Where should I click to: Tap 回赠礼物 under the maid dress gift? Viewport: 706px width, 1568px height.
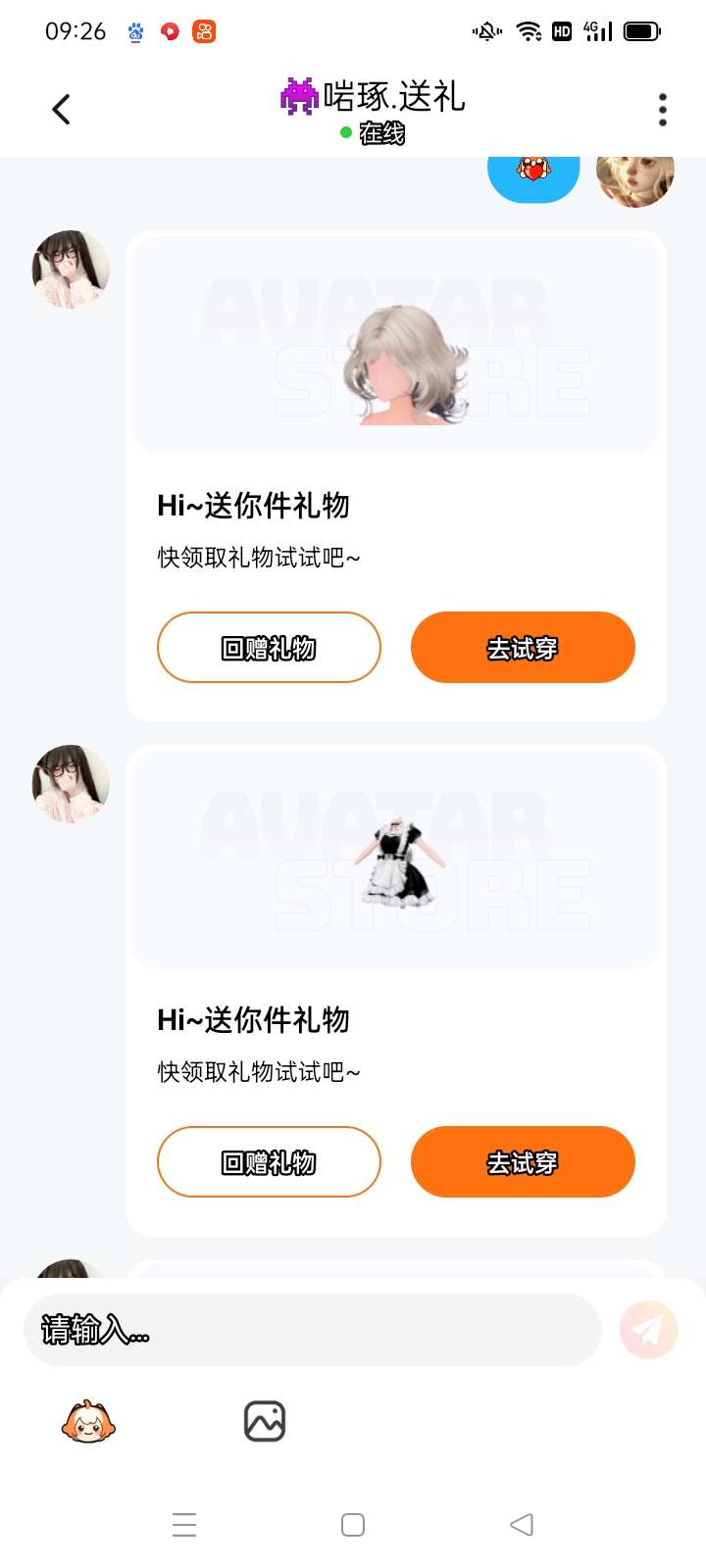click(x=269, y=1161)
